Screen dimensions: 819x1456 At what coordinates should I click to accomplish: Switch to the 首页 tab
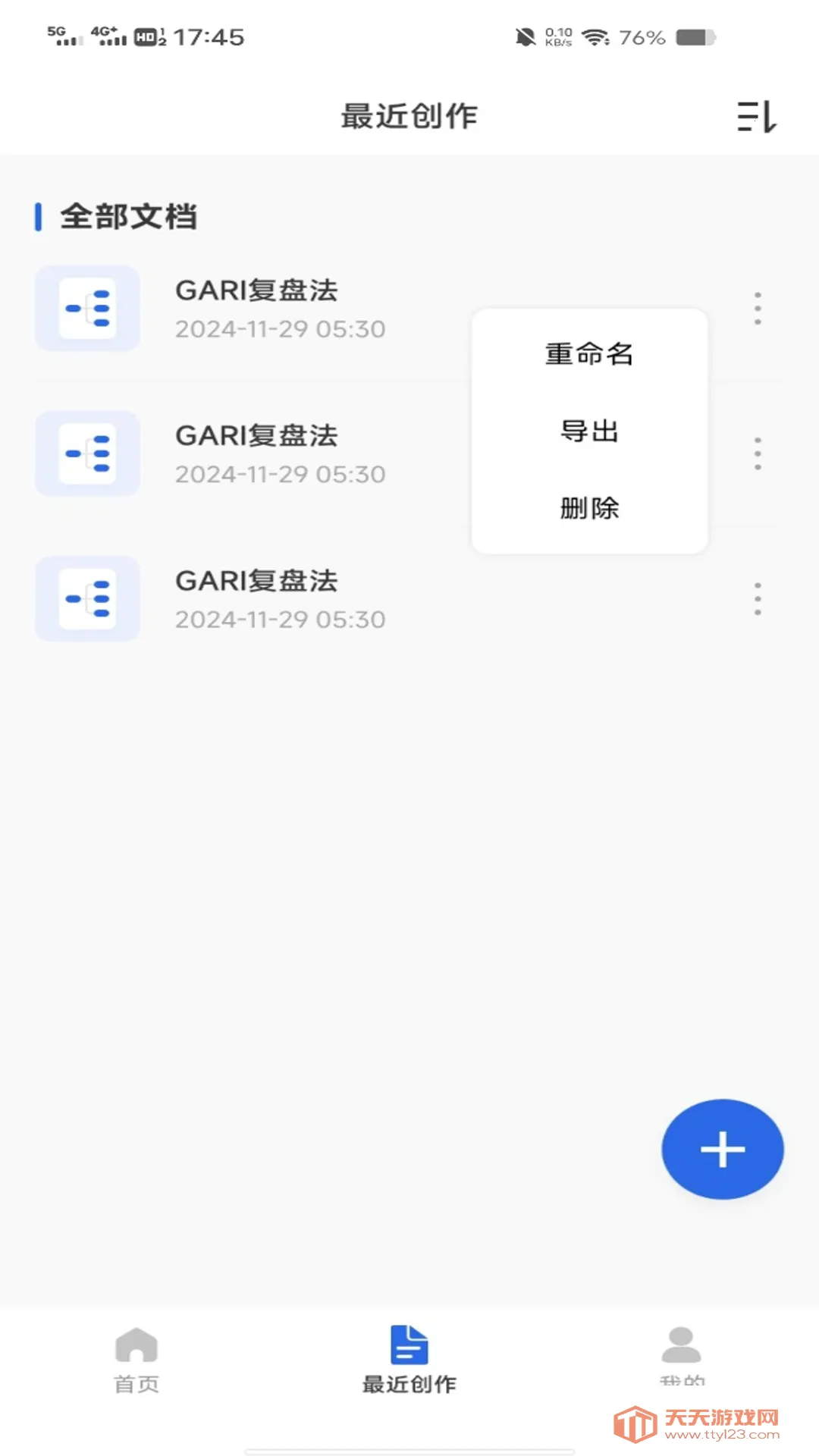(135, 1365)
